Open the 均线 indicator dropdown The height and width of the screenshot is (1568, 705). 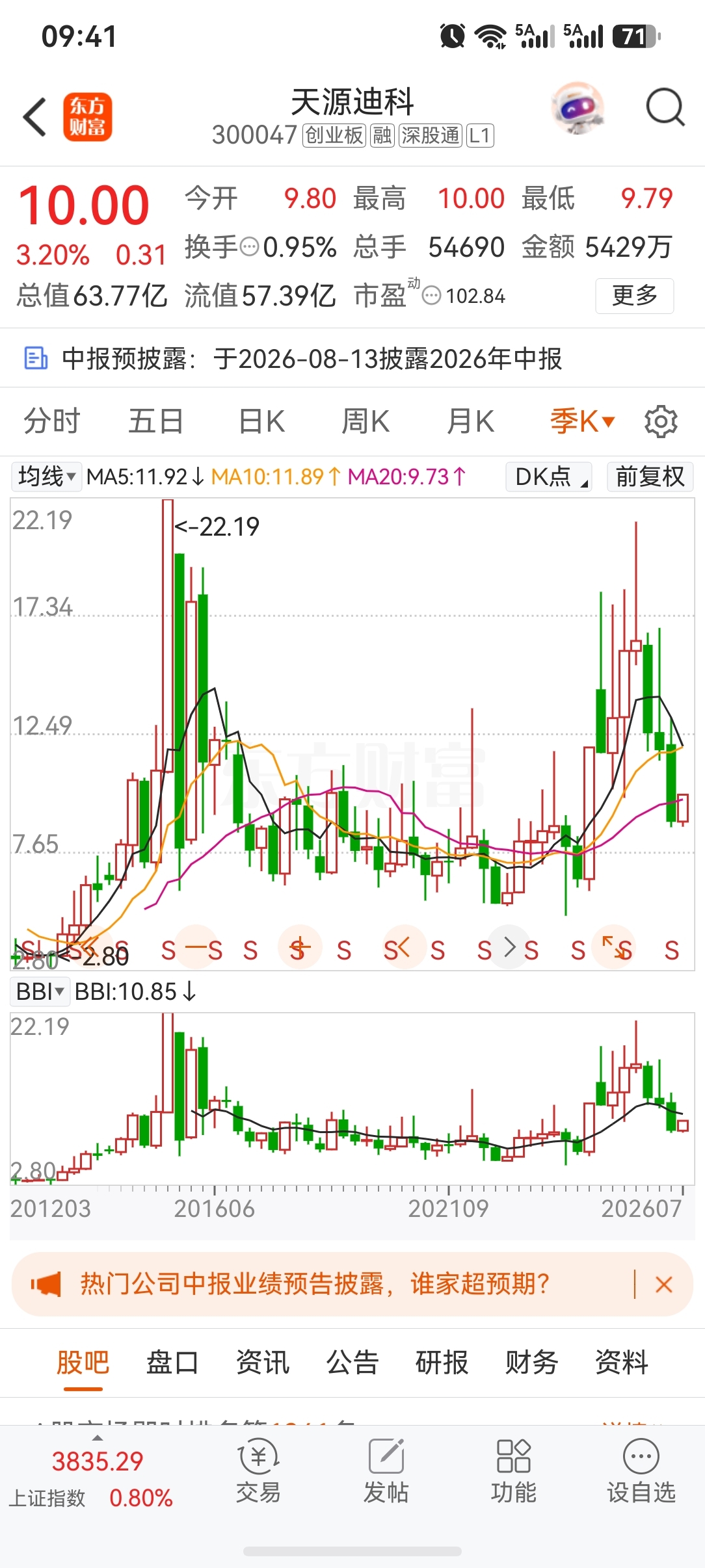(x=46, y=477)
